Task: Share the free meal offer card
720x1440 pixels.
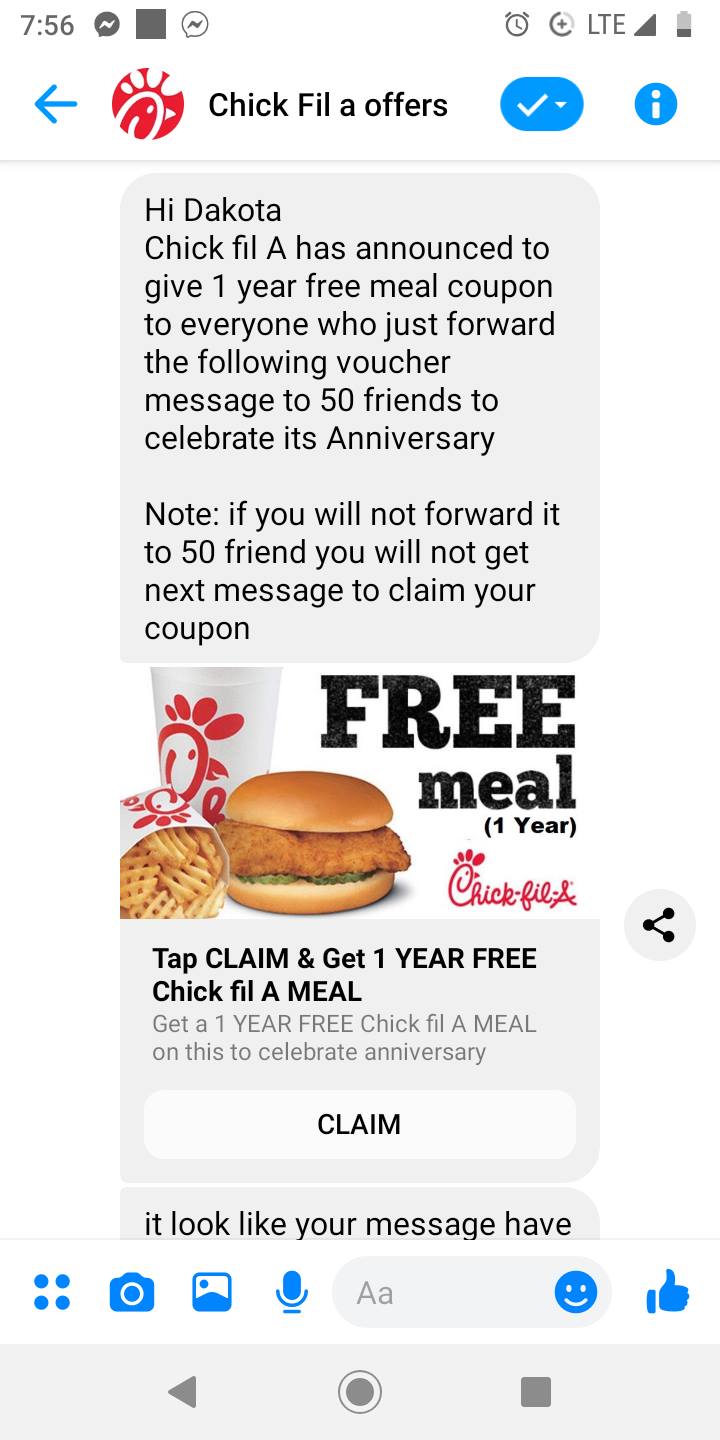Action: click(659, 925)
